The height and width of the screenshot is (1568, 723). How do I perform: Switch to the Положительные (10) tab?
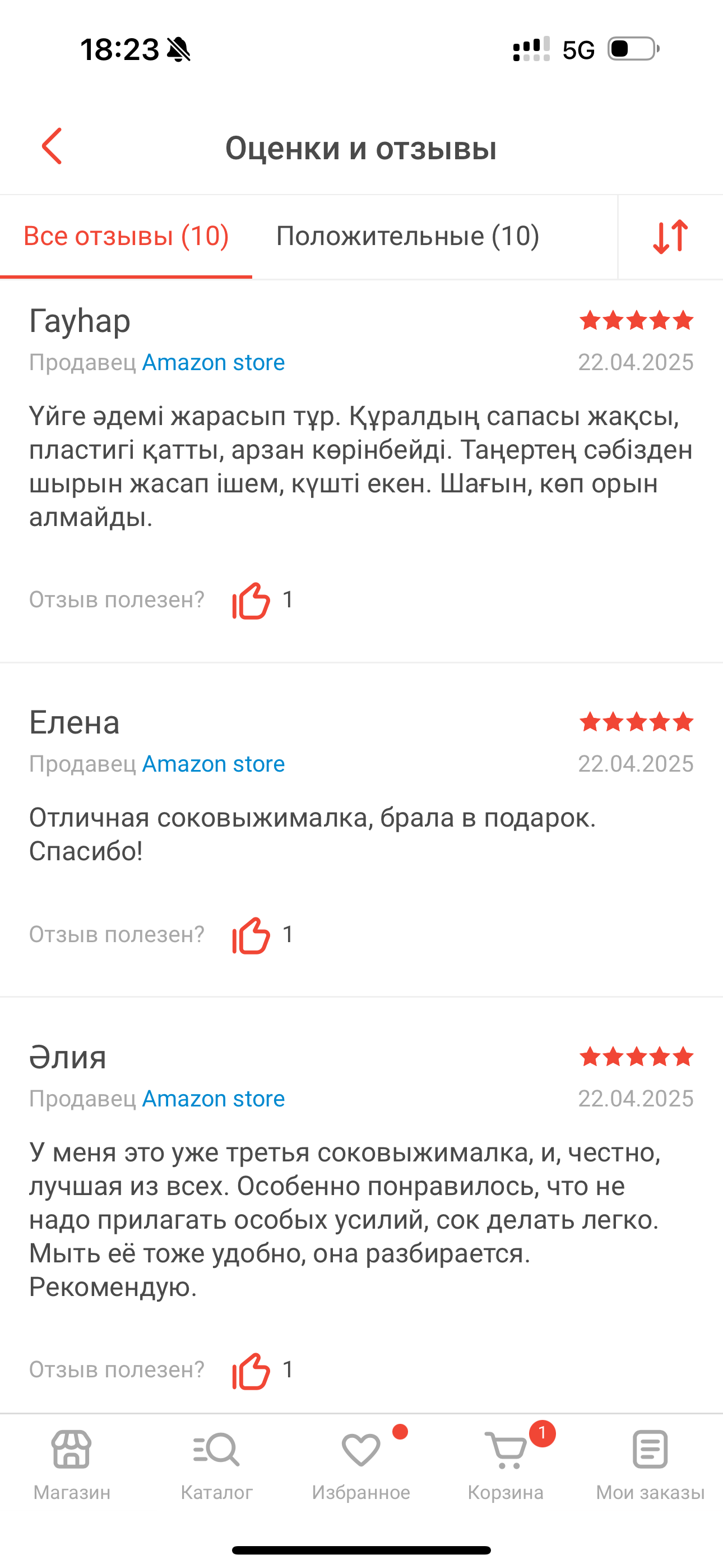point(408,236)
